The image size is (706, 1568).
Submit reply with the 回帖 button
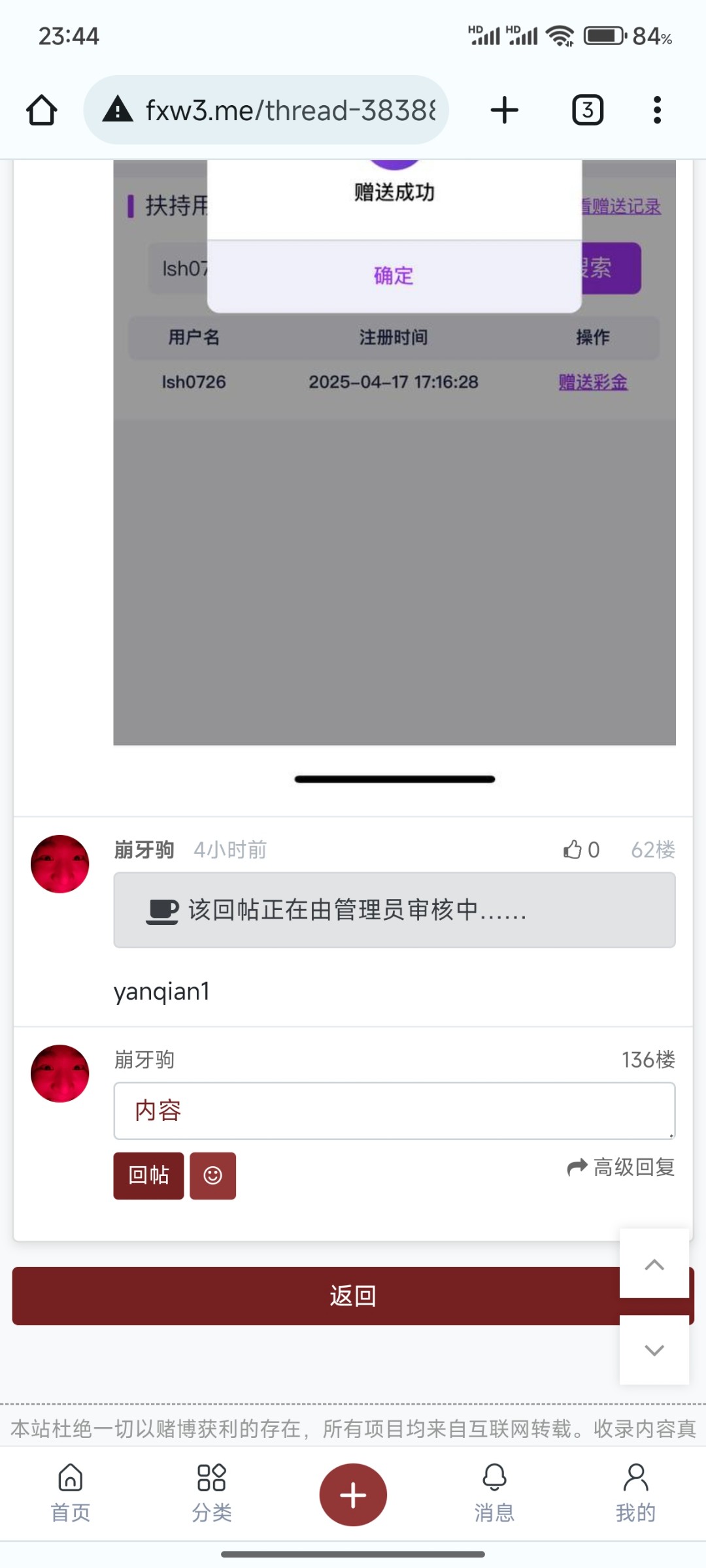148,1175
